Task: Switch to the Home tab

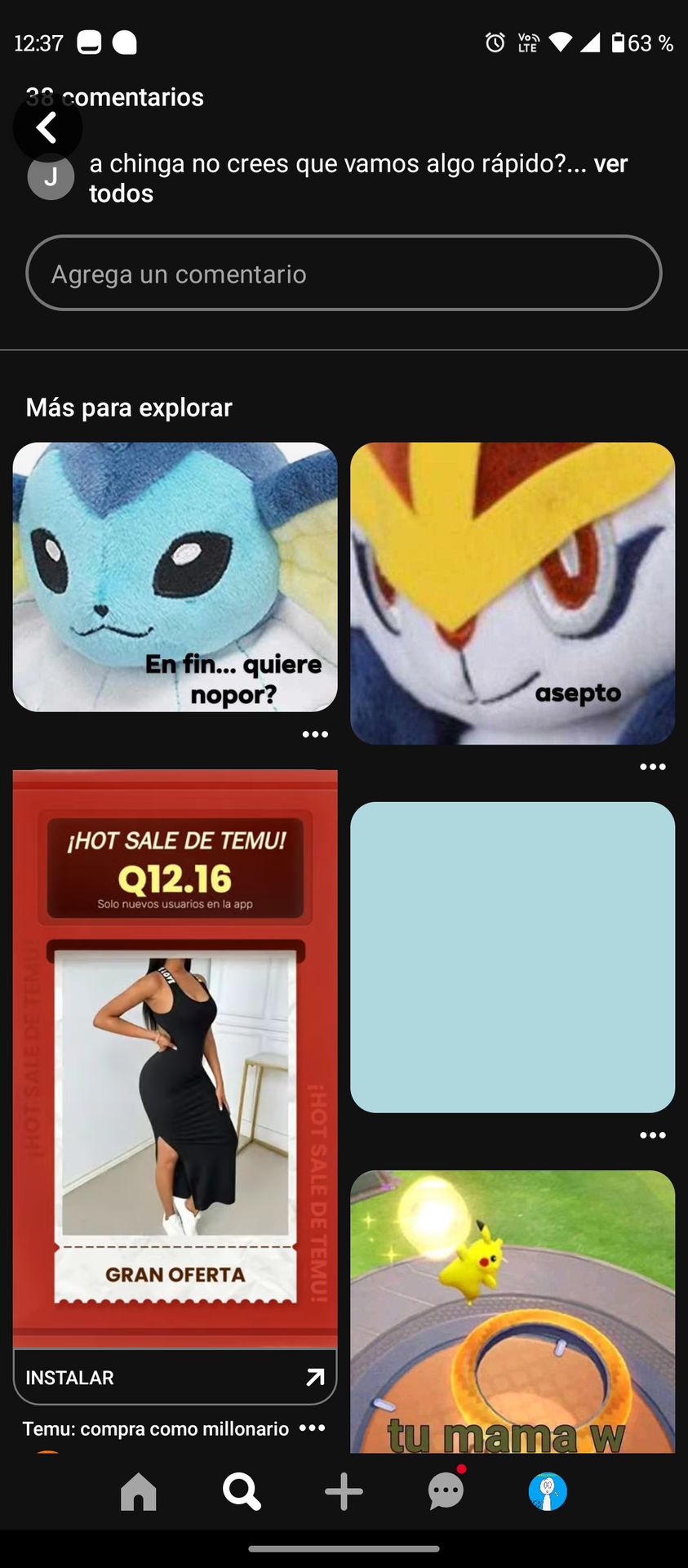Action: [139, 1491]
